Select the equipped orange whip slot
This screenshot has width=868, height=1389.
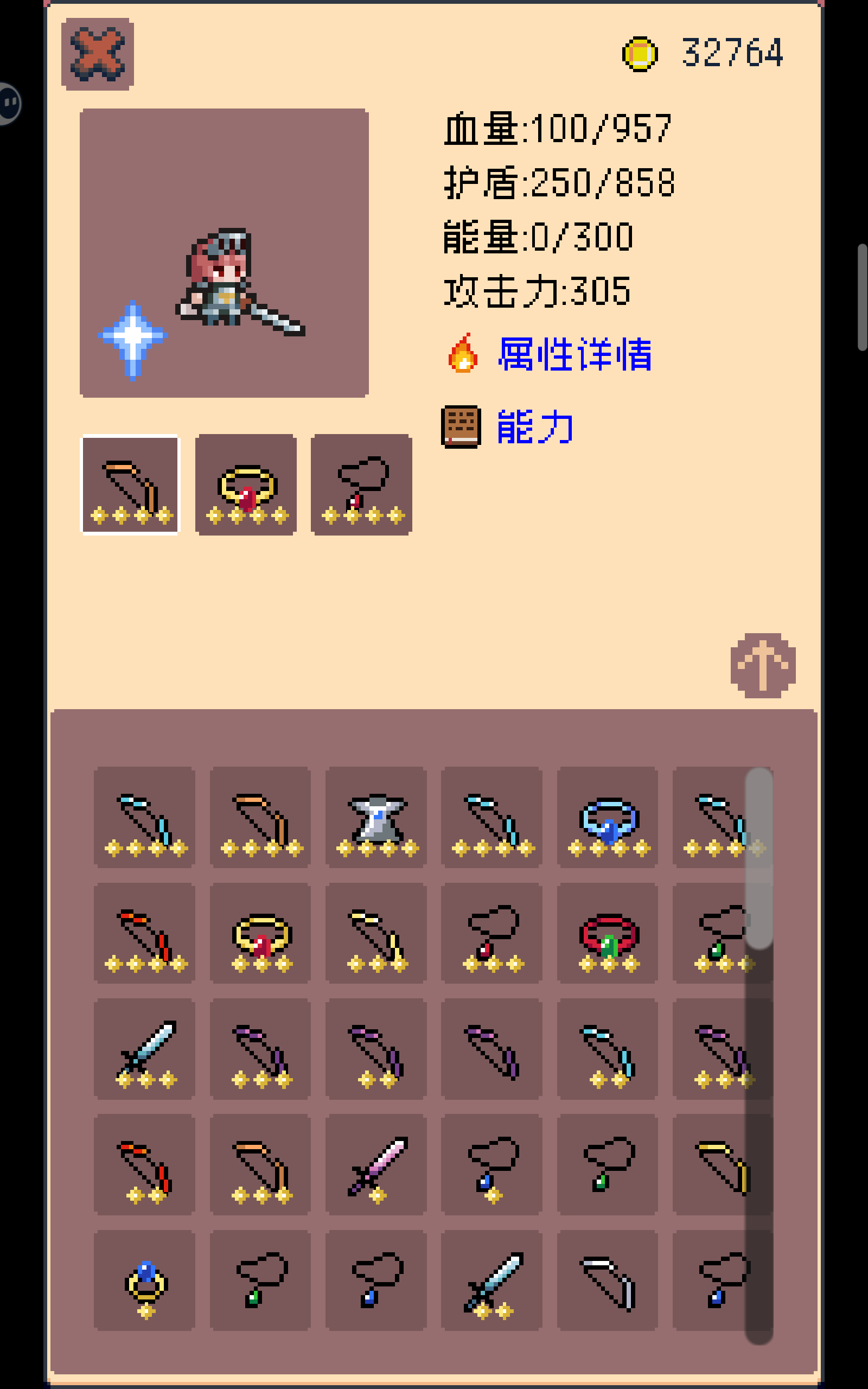click(x=130, y=485)
